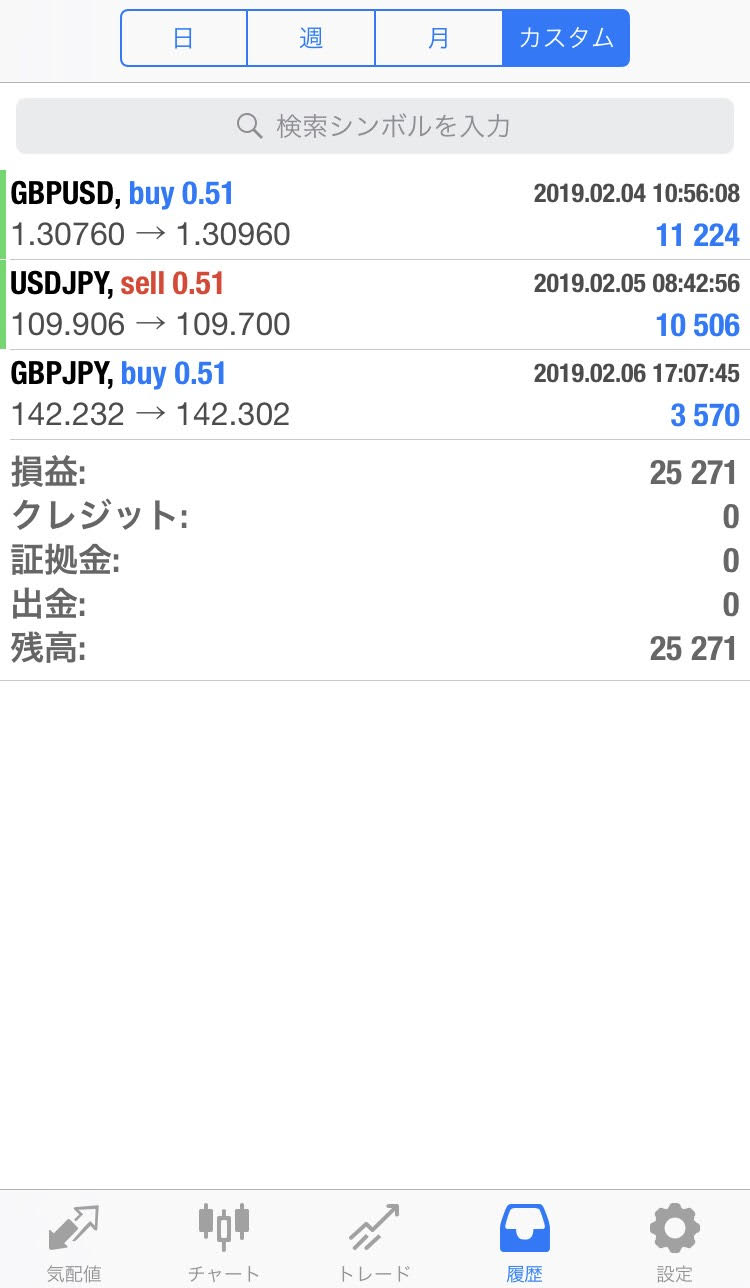Select the 週 (week) period tab

311,38
